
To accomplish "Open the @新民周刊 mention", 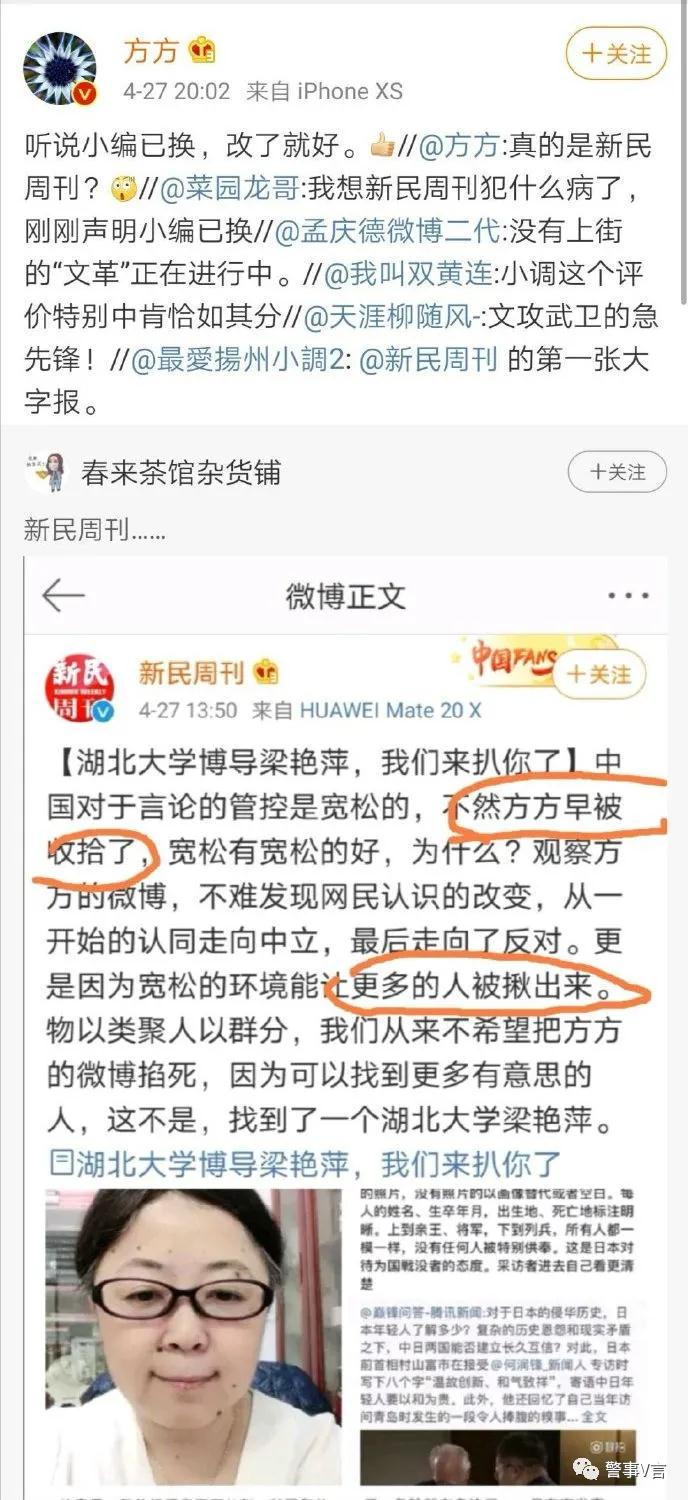I will tap(428, 361).
